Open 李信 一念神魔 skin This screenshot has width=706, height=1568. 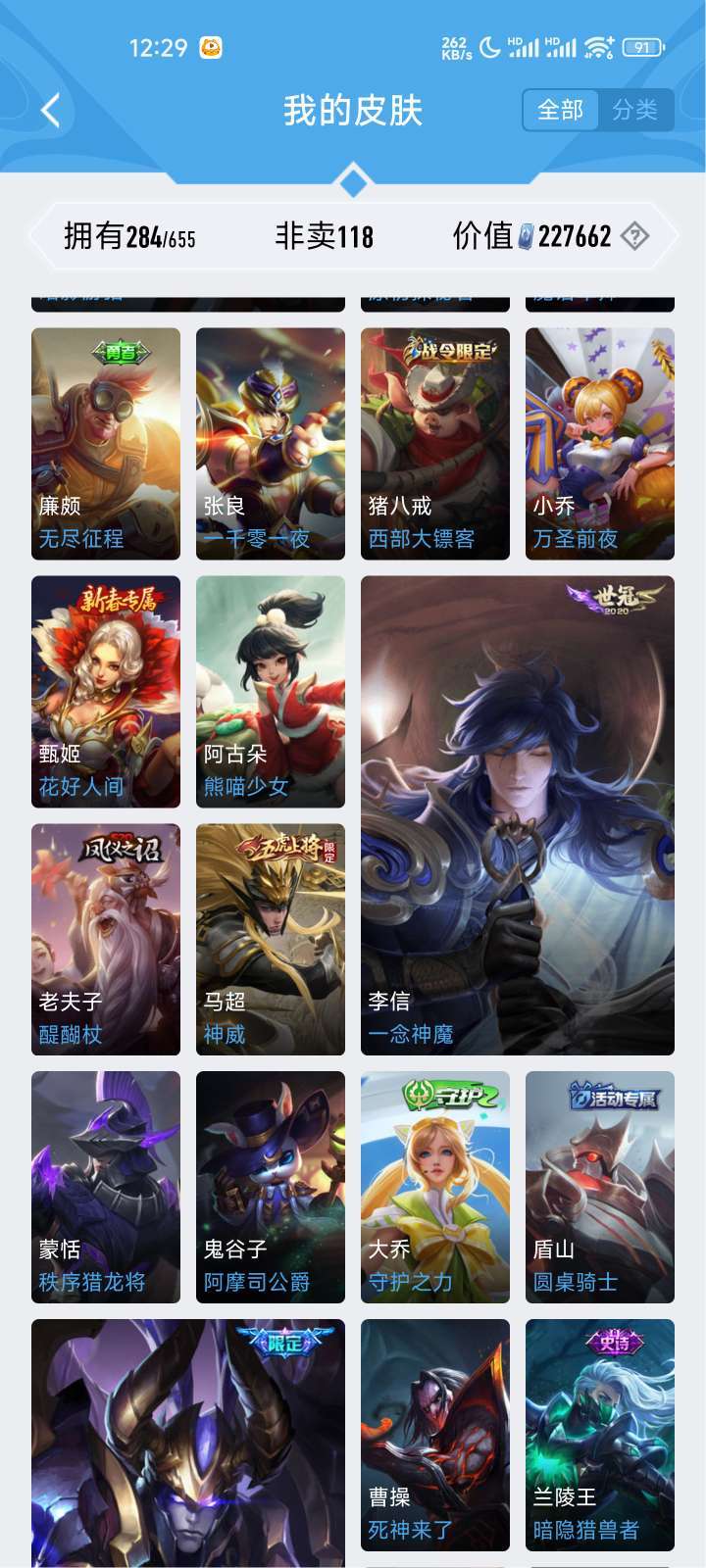pos(518,815)
